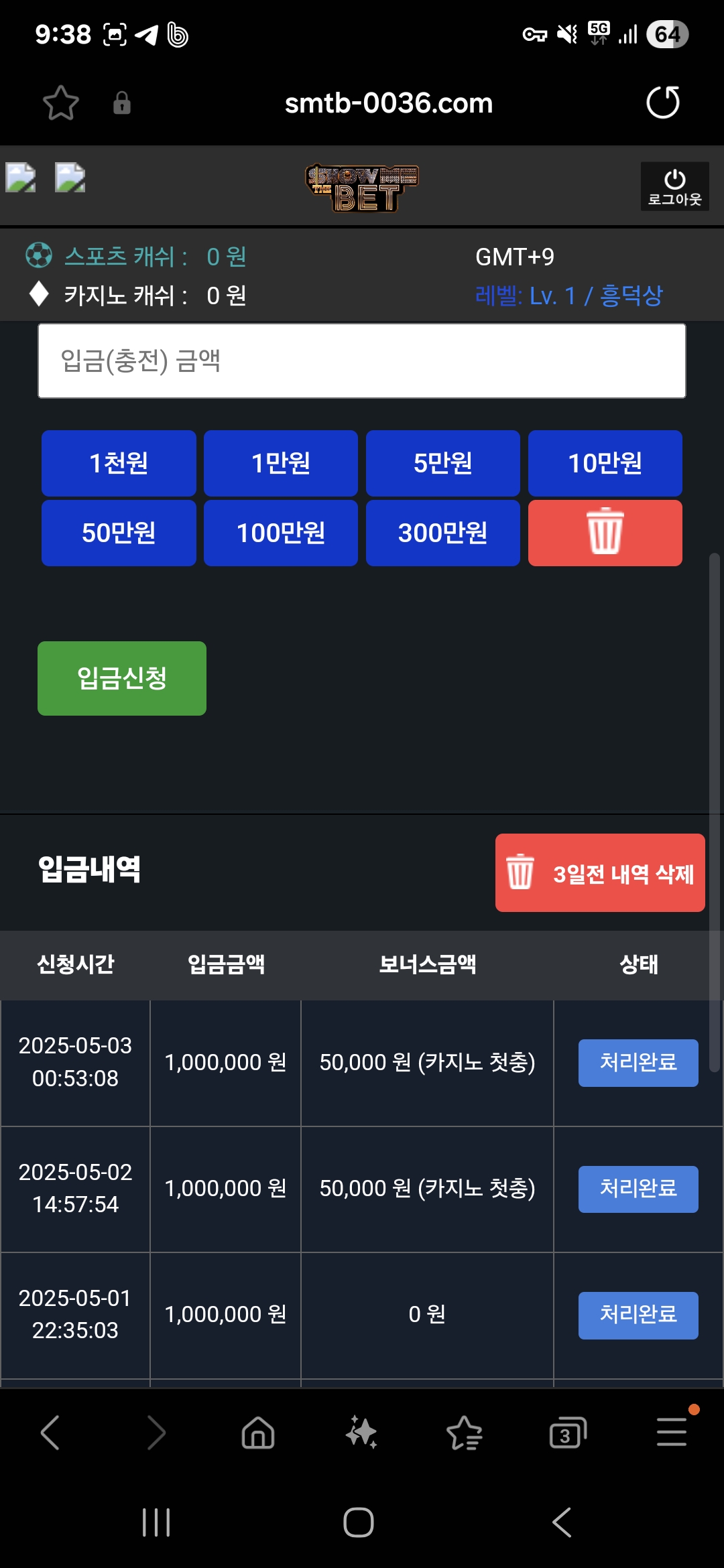Clear the amount with the red trash button
724x1568 pixels.
point(605,533)
